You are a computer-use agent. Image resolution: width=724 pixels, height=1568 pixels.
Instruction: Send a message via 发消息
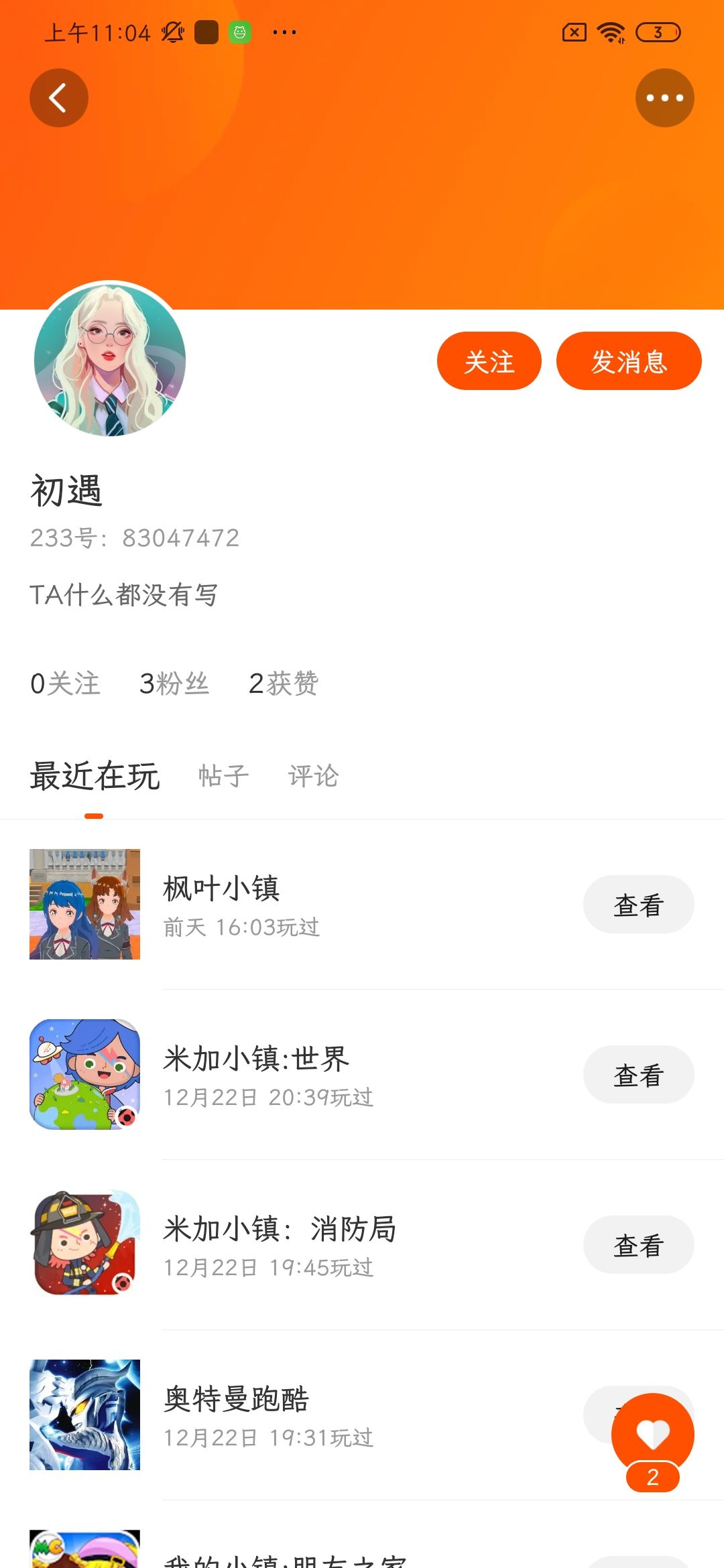point(628,361)
